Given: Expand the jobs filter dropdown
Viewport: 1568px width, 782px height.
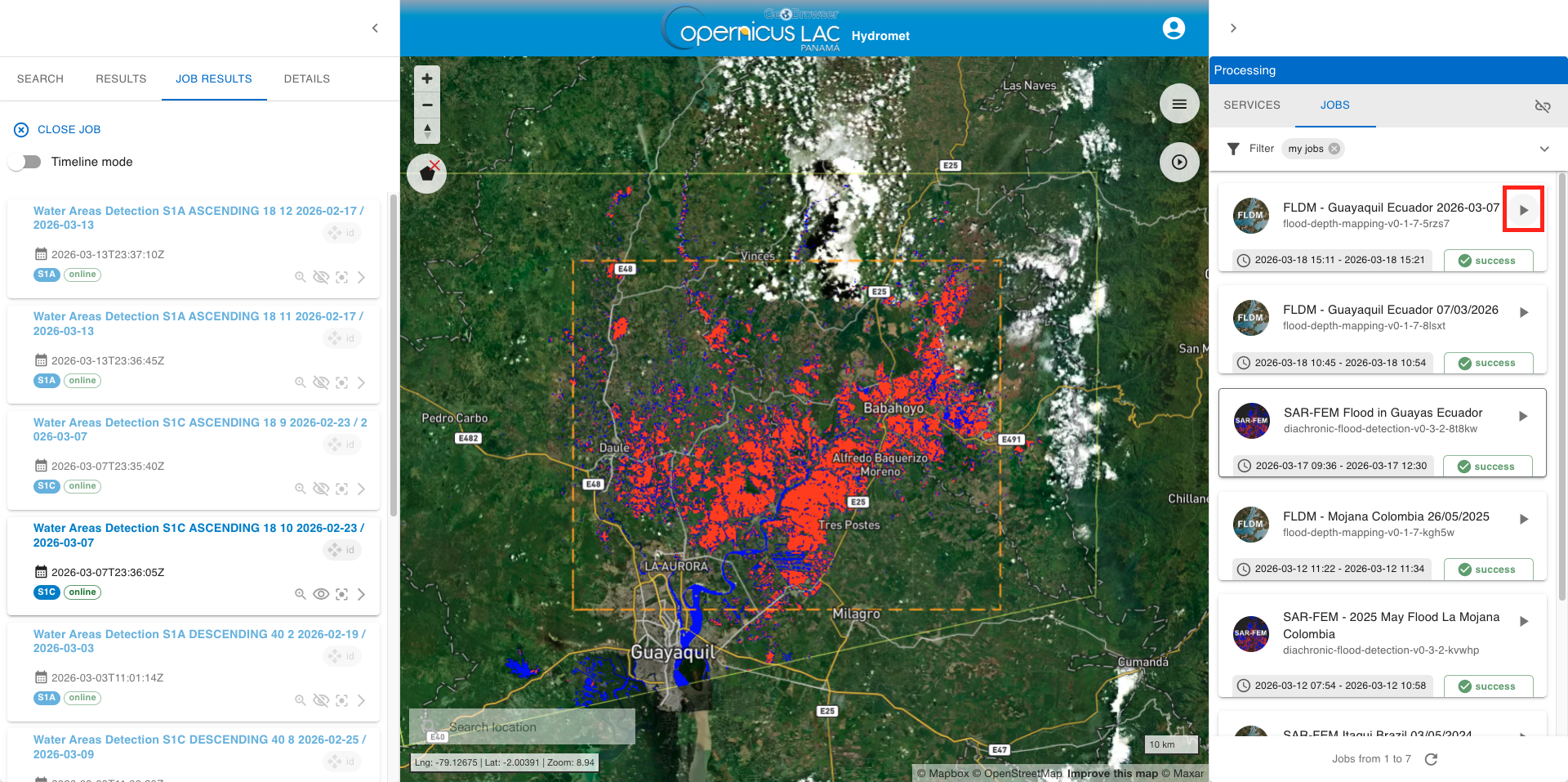Looking at the screenshot, I should [1543, 149].
